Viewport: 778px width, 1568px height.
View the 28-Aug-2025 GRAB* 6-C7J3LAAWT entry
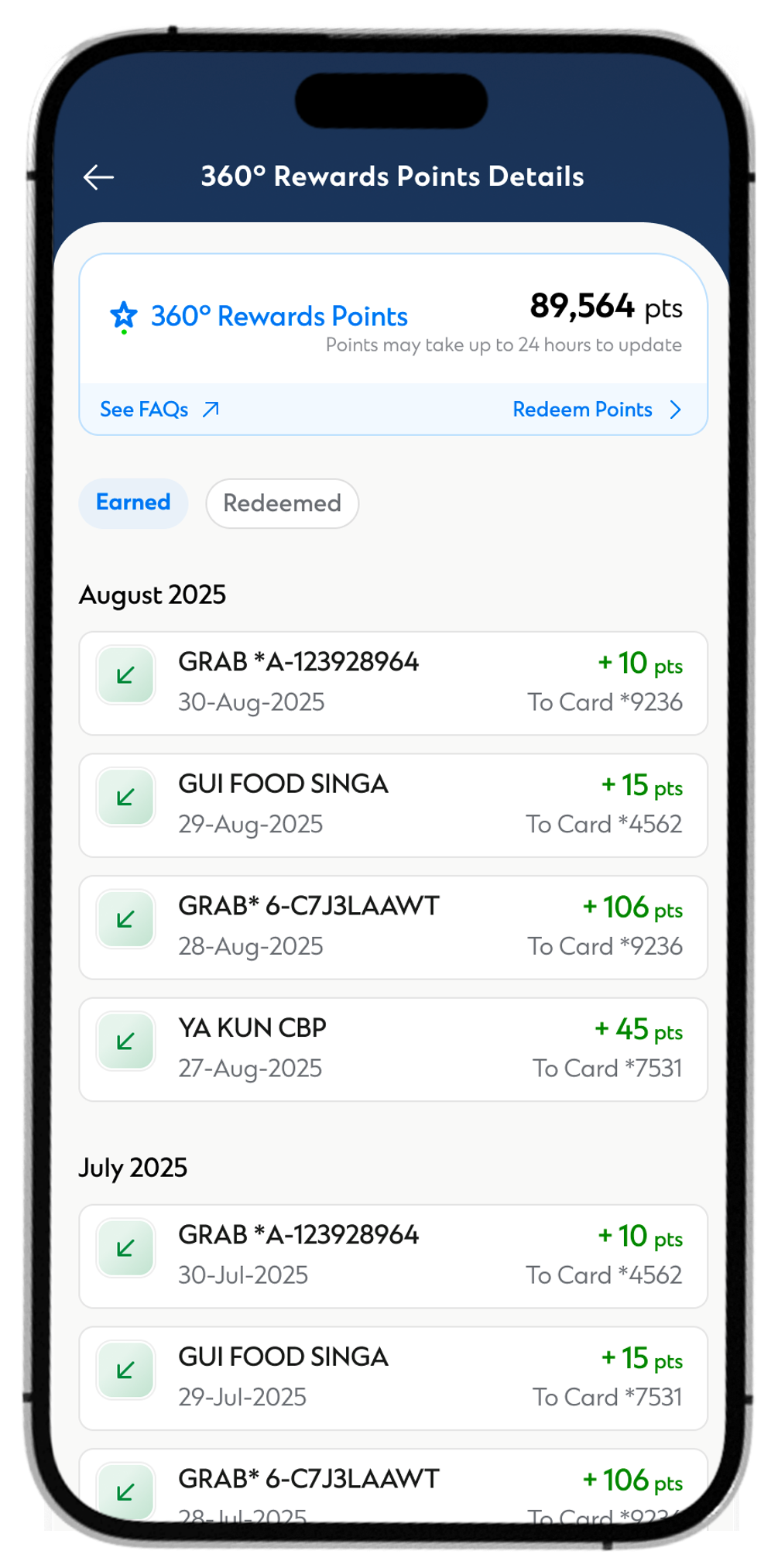click(392, 927)
